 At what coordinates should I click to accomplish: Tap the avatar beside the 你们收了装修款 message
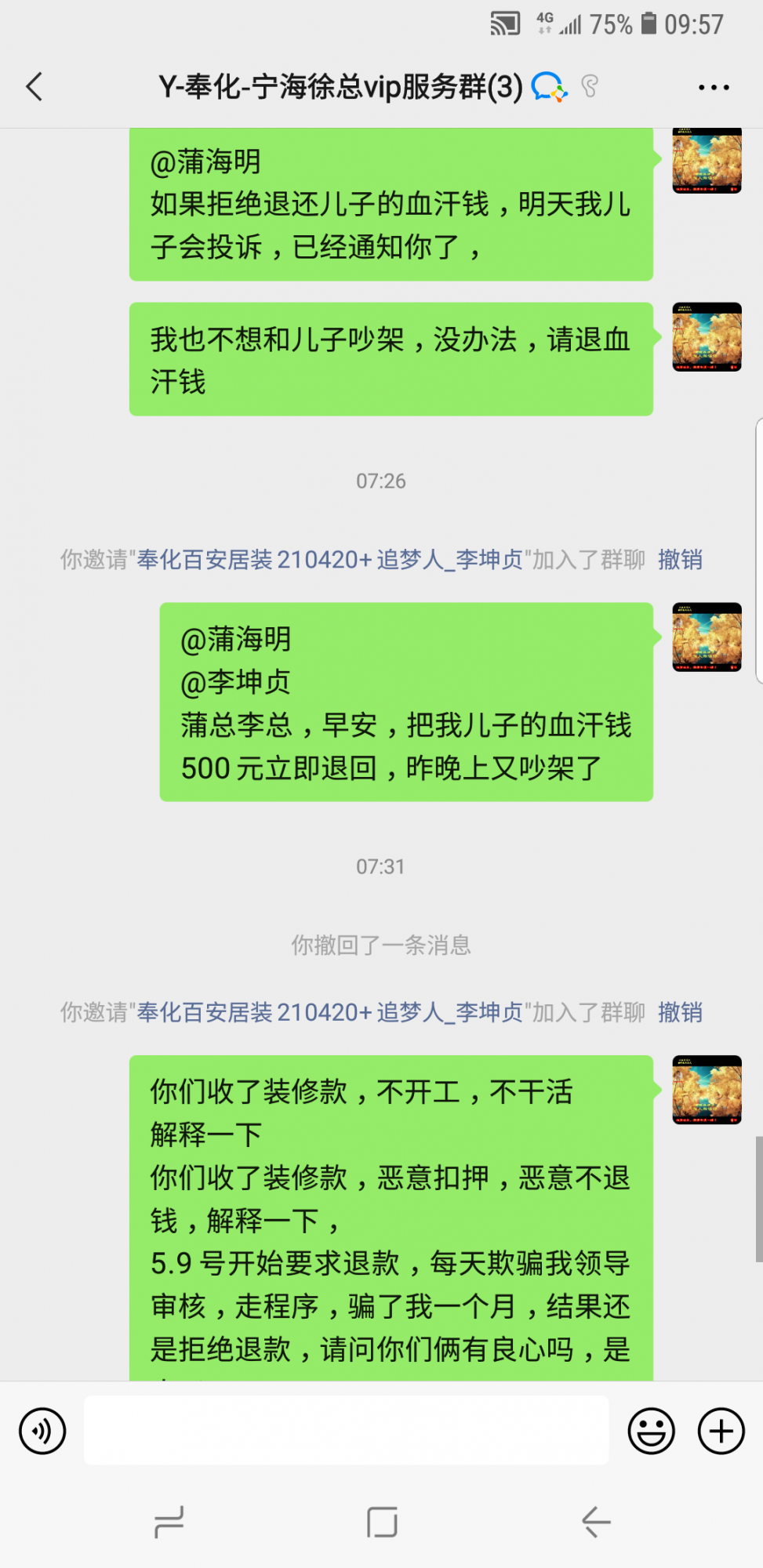[x=707, y=1090]
